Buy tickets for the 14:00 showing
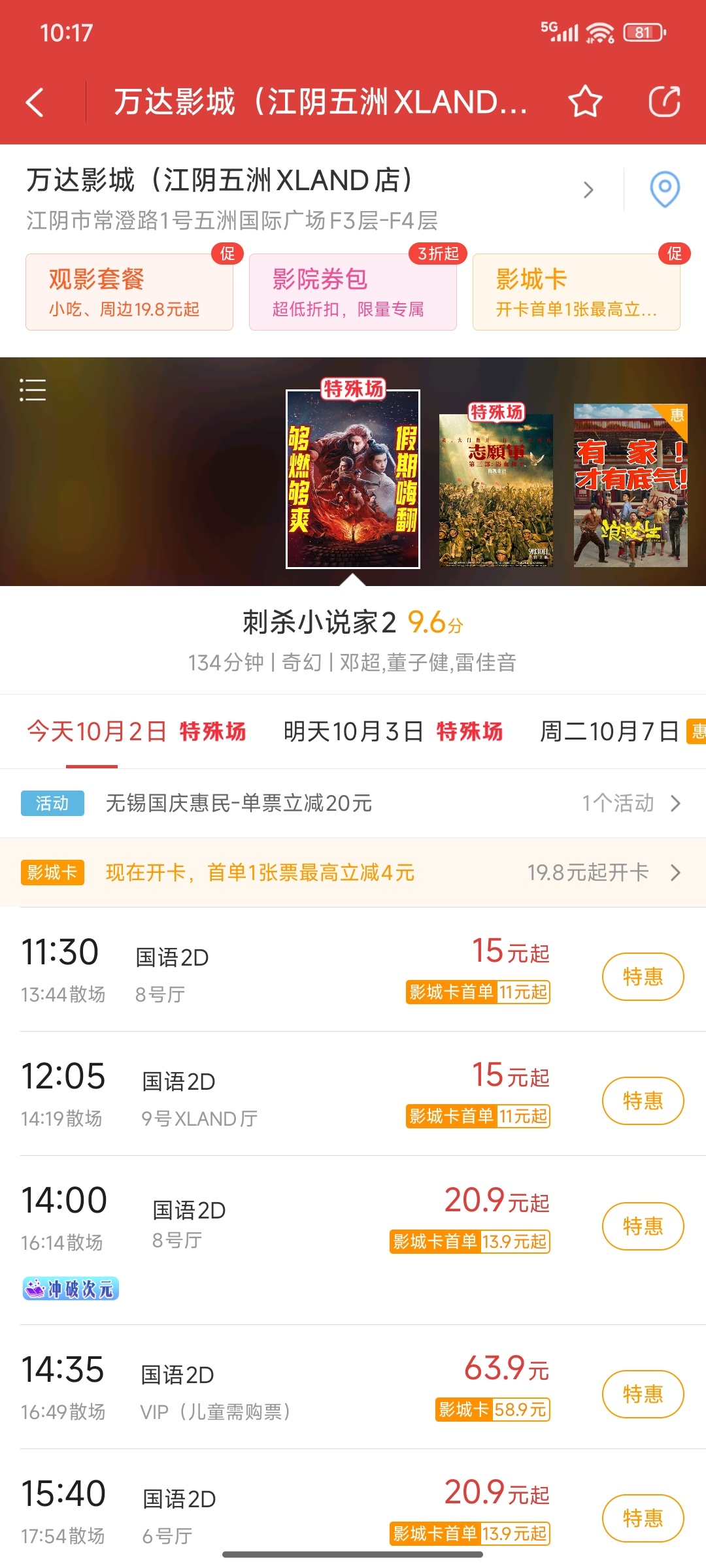Image resolution: width=706 pixels, height=1568 pixels. pos(643,1226)
